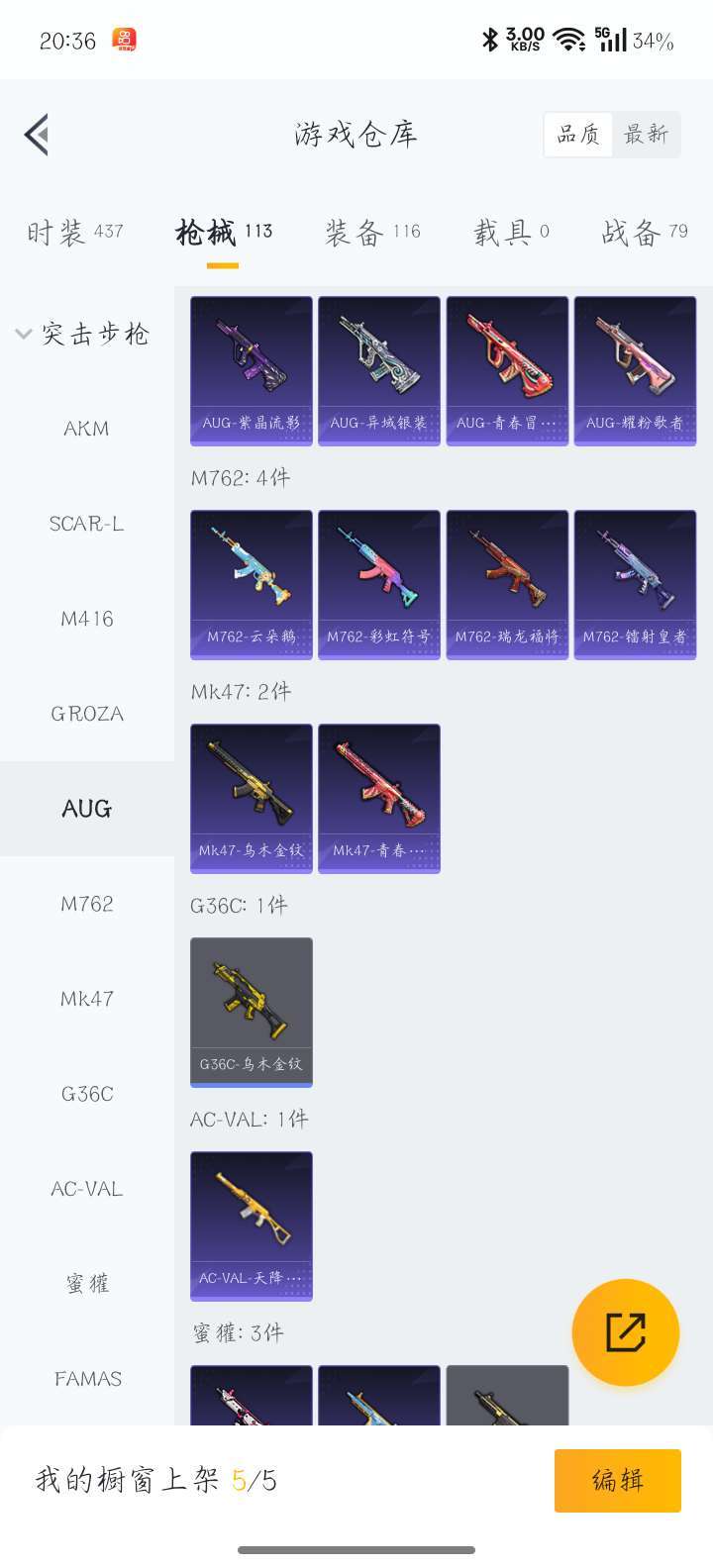Select SCAR-L in the weapon list

[87, 524]
